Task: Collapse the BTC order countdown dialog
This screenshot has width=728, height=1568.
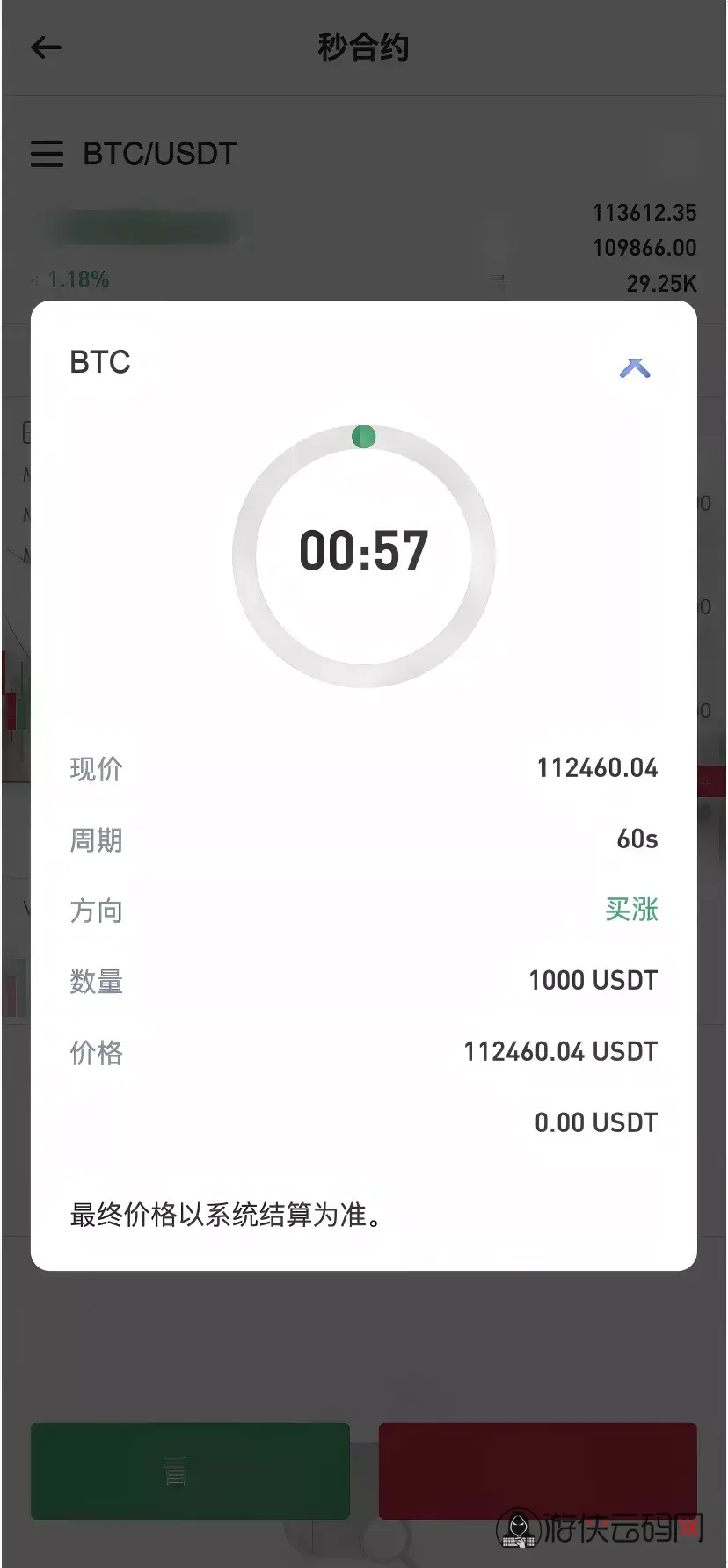Action: coord(634,368)
